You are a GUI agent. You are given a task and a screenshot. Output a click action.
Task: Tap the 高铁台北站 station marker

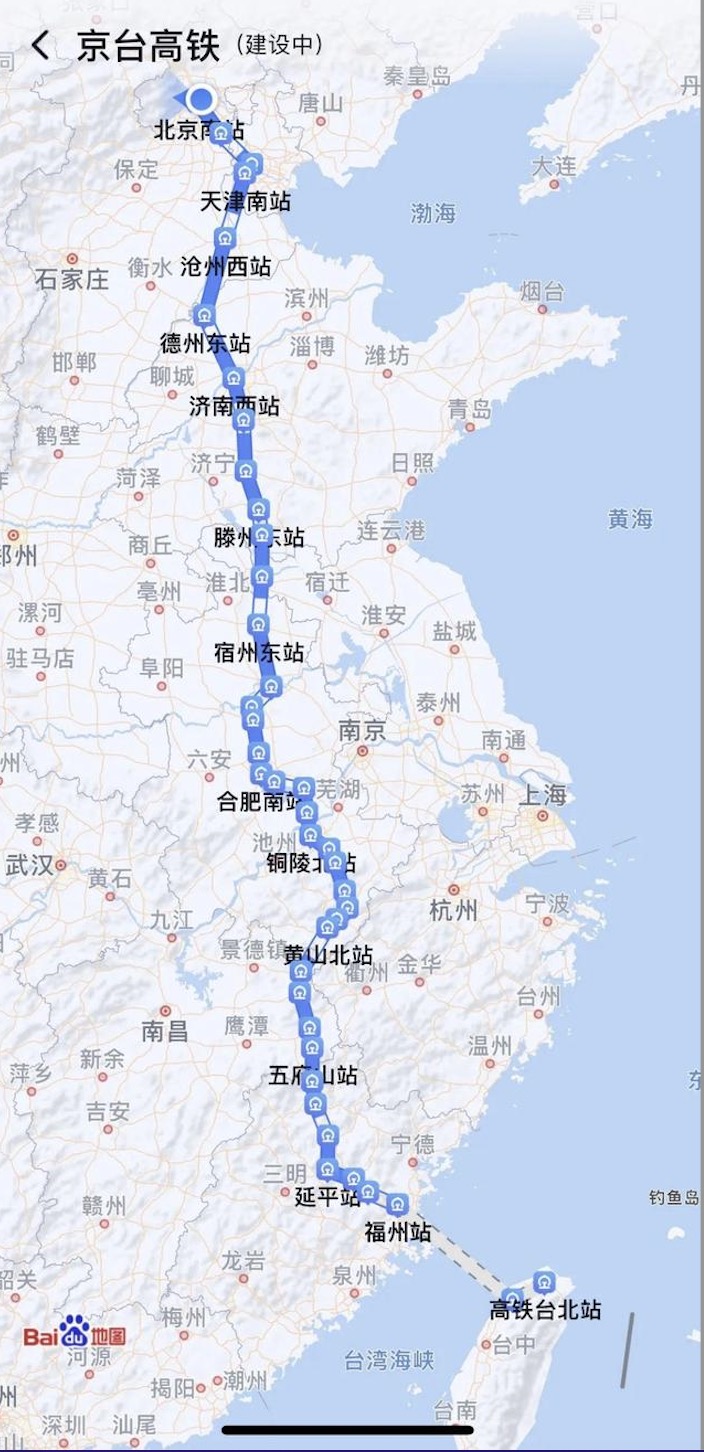point(543,1281)
